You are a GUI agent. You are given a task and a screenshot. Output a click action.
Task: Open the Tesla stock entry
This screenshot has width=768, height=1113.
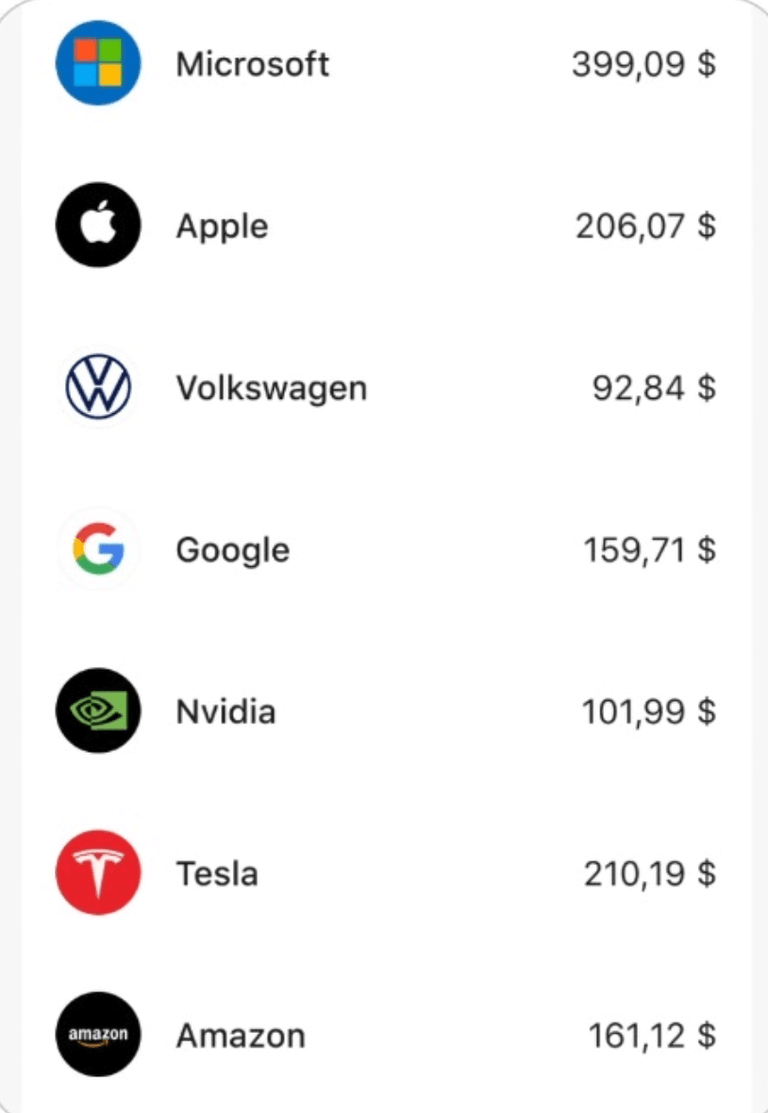point(217,873)
